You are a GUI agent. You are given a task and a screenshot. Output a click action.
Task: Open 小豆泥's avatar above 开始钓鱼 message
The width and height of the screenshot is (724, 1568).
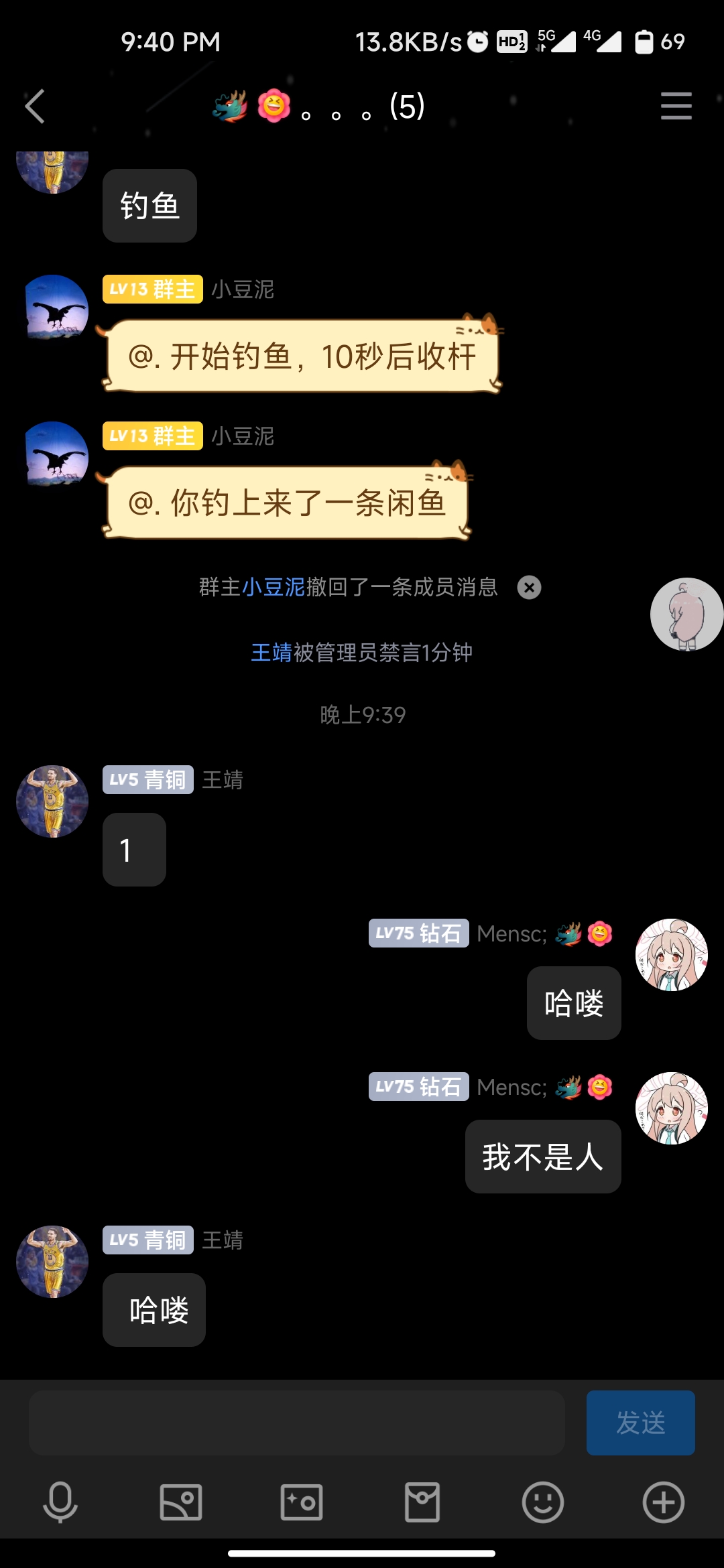56,307
